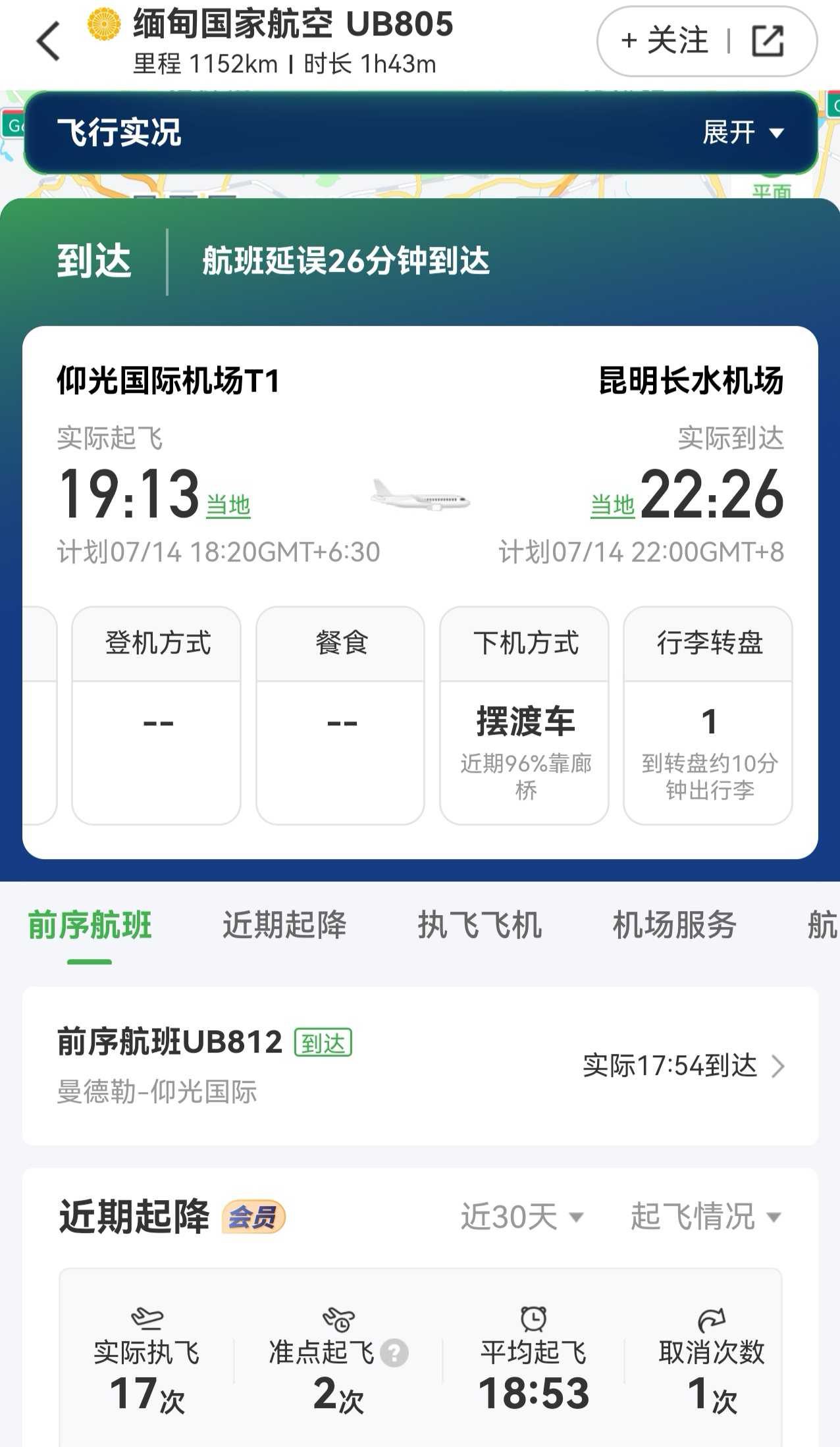This screenshot has height=1447, width=840.
Task: Open the 机场服务 tab
Action: [x=673, y=925]
